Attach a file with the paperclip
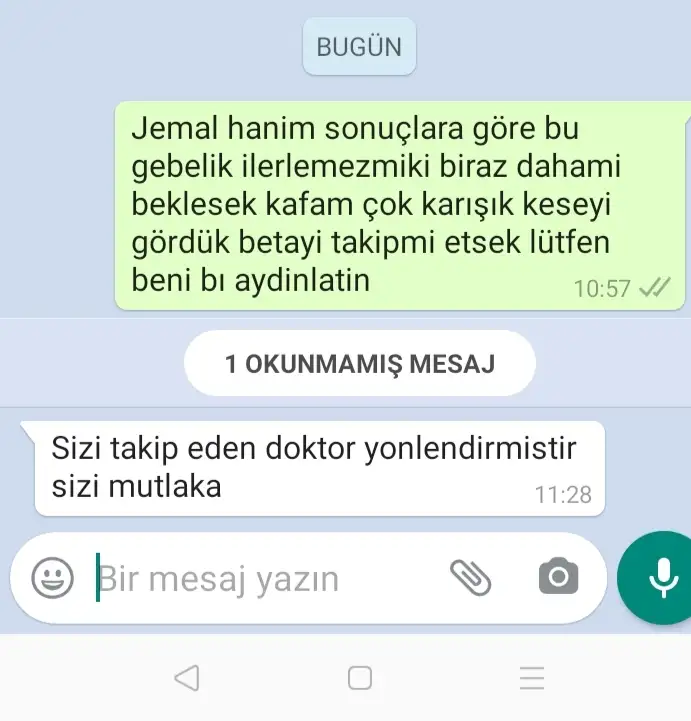This screenshot has height=721, width=691. coord(469,577)
